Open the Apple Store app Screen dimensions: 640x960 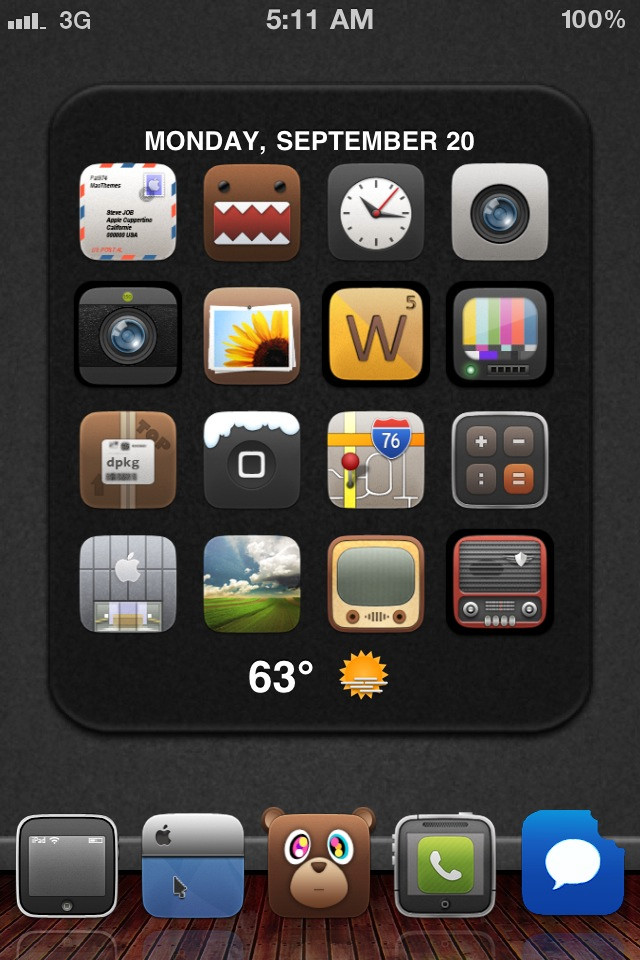(x=128, y=584)
